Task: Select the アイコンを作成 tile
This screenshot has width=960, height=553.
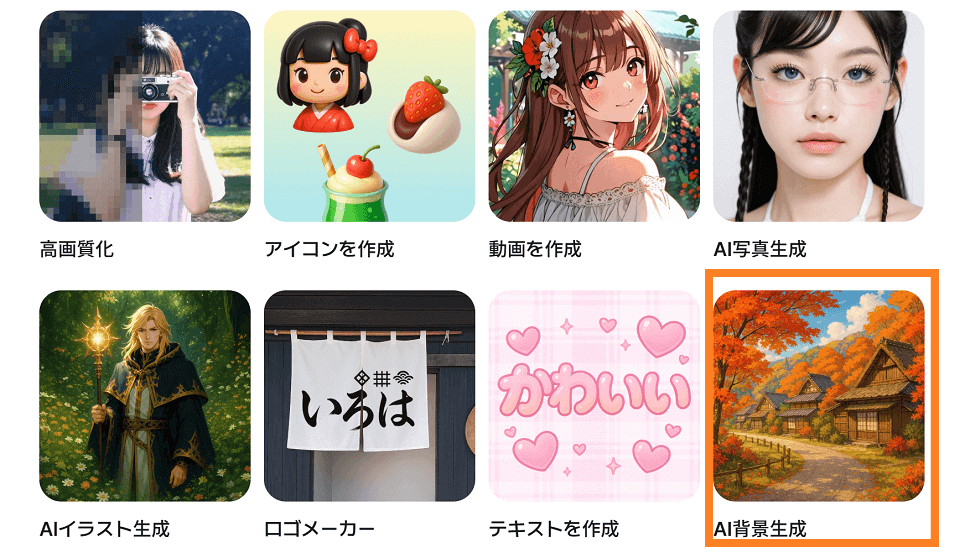Action: [x=369, y=116]
